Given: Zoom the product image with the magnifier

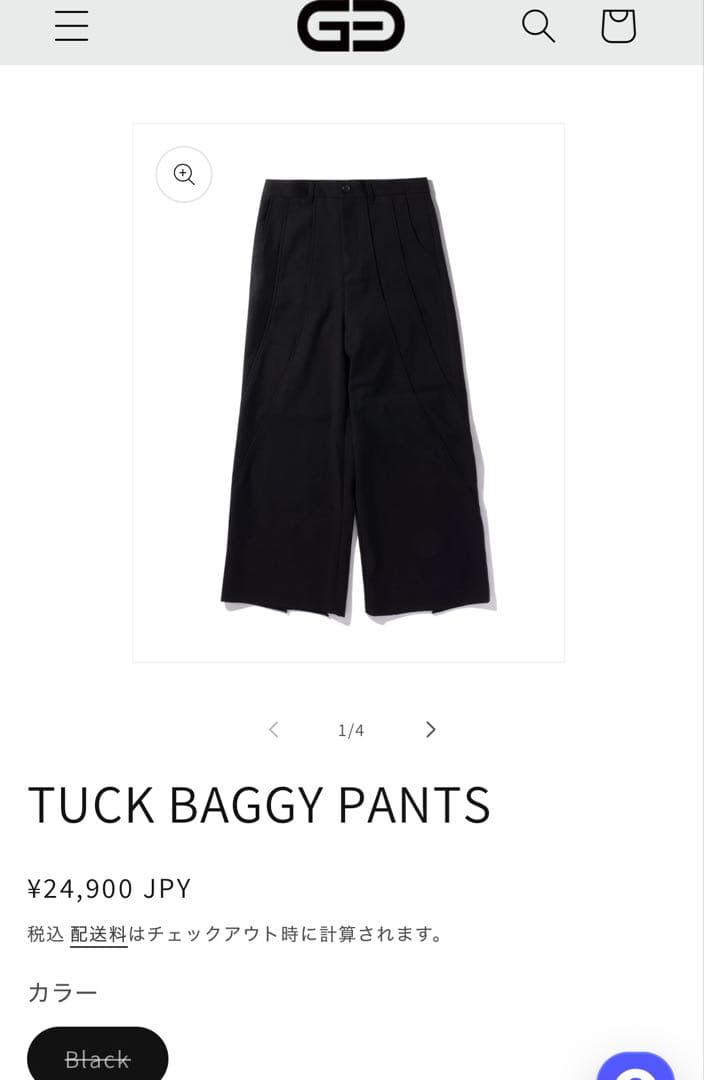Looking at the screenshot, I should pos(184,174).
